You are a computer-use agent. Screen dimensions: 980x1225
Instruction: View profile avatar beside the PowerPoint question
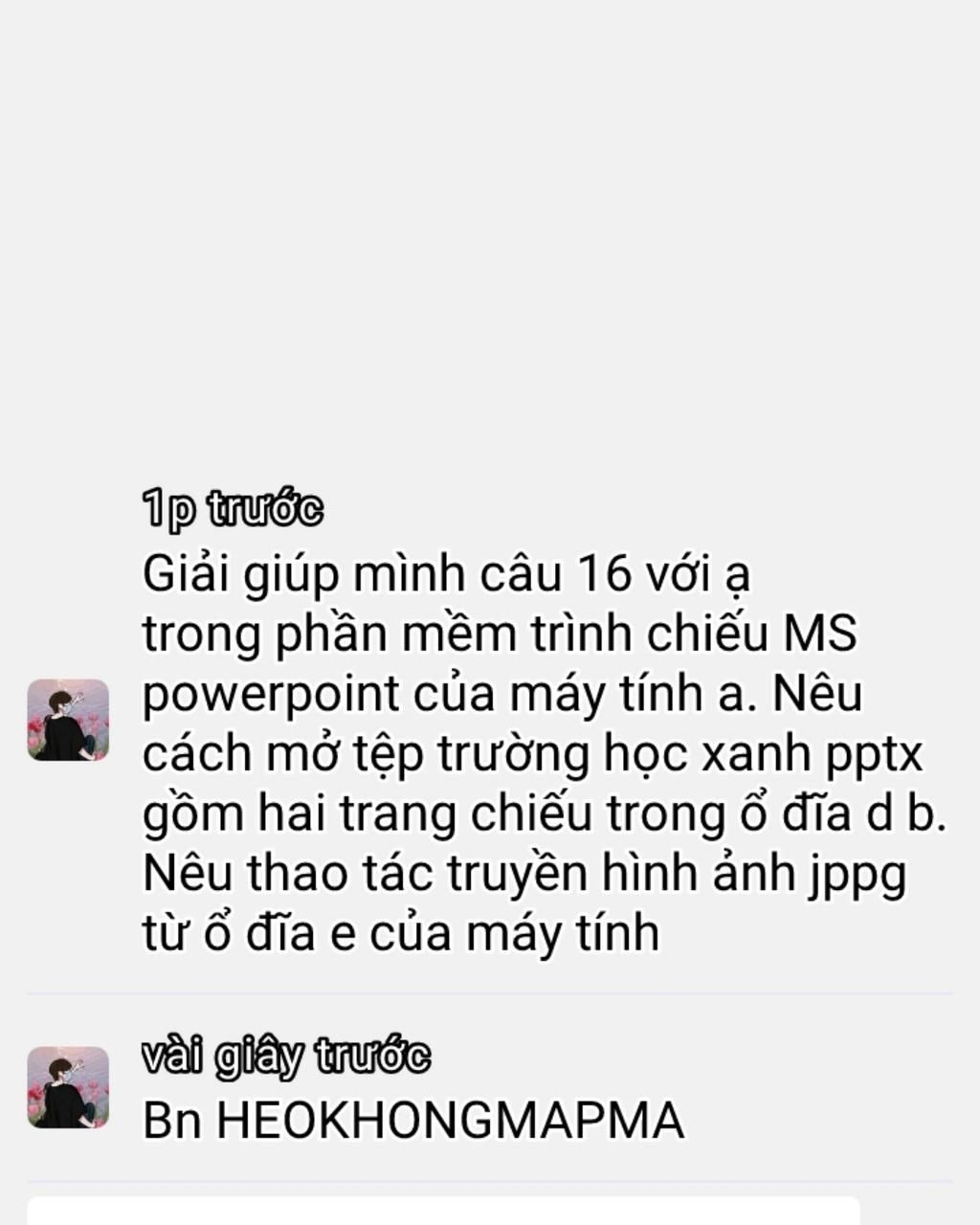(x=68, y=720)
